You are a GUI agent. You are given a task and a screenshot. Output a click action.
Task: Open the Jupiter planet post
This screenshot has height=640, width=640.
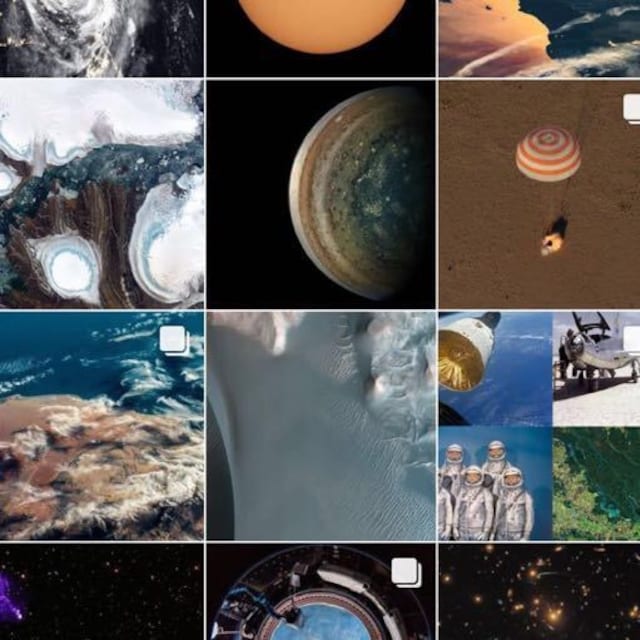click(321, 193)
